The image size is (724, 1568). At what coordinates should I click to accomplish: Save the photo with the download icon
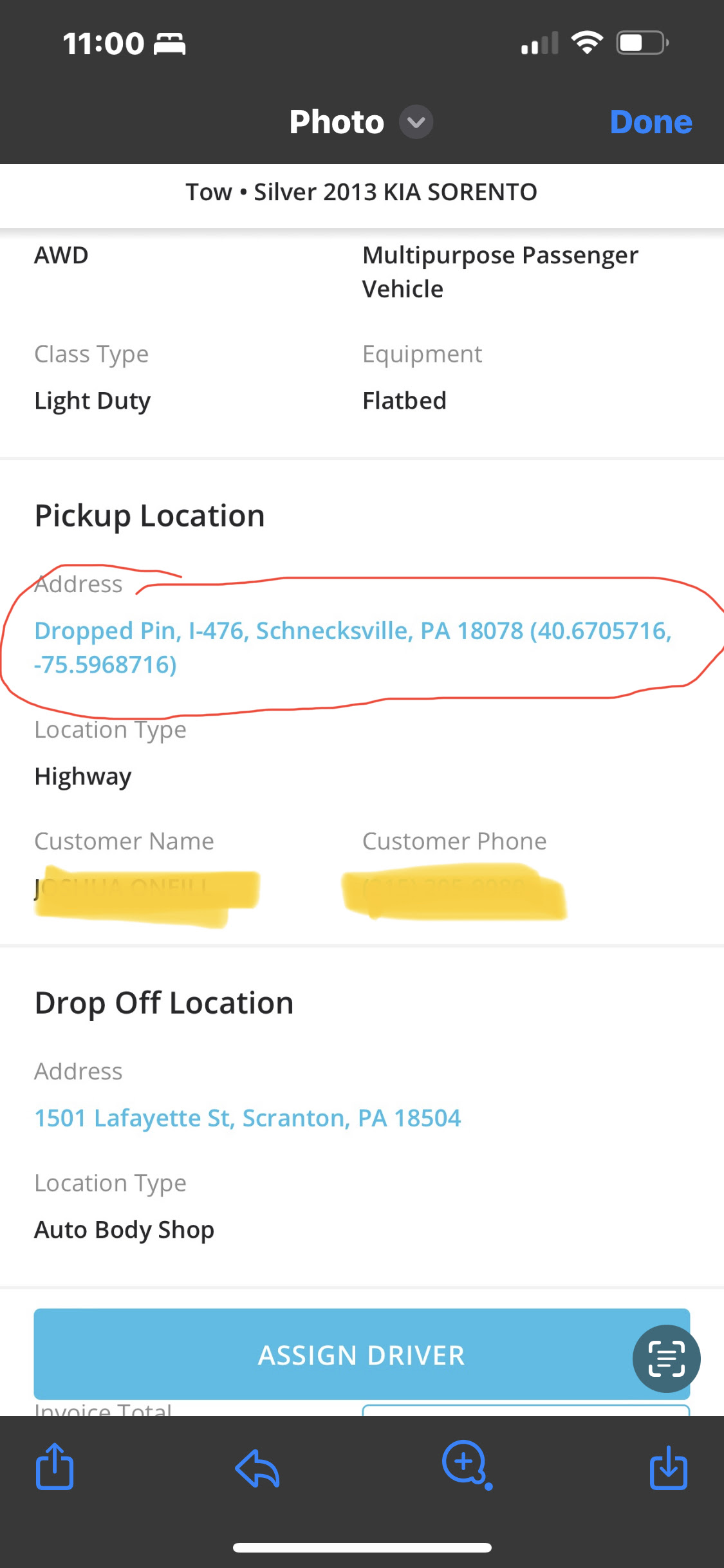pyautogui.click(x=669, y=1468)
